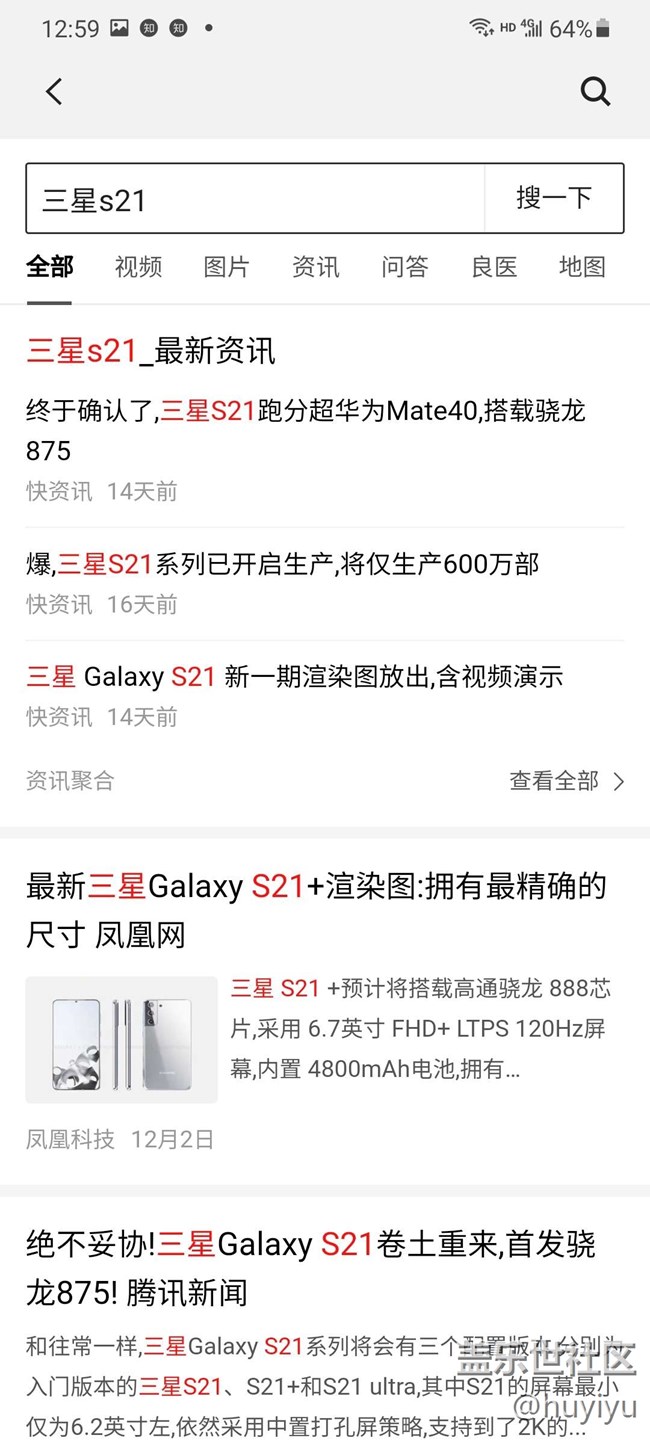This screenshot has width=650, height=1444.
Task: Go back using the top-left arrow
Action: click(x=54, y=92)
